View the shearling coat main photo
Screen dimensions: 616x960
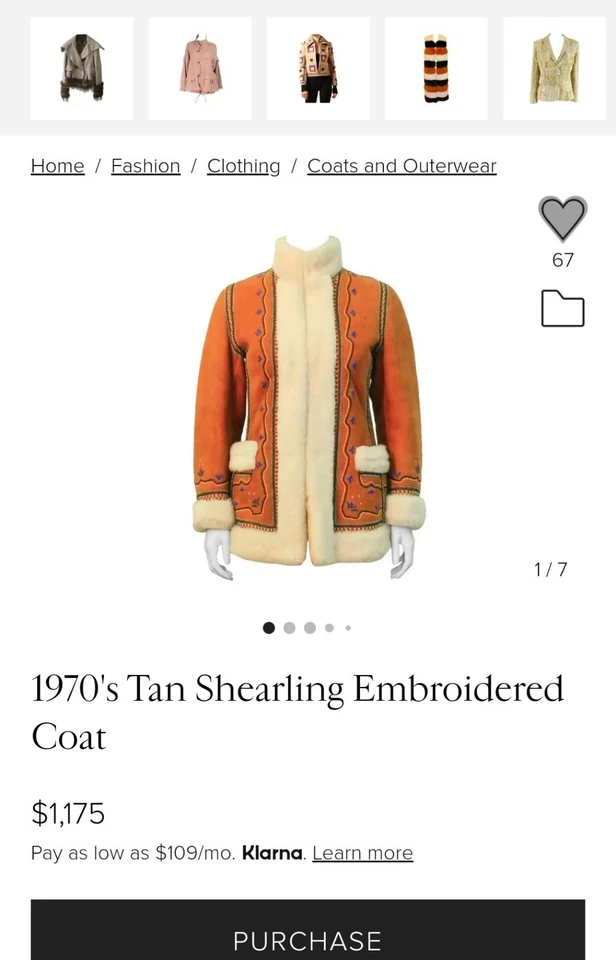pos(308,405)
